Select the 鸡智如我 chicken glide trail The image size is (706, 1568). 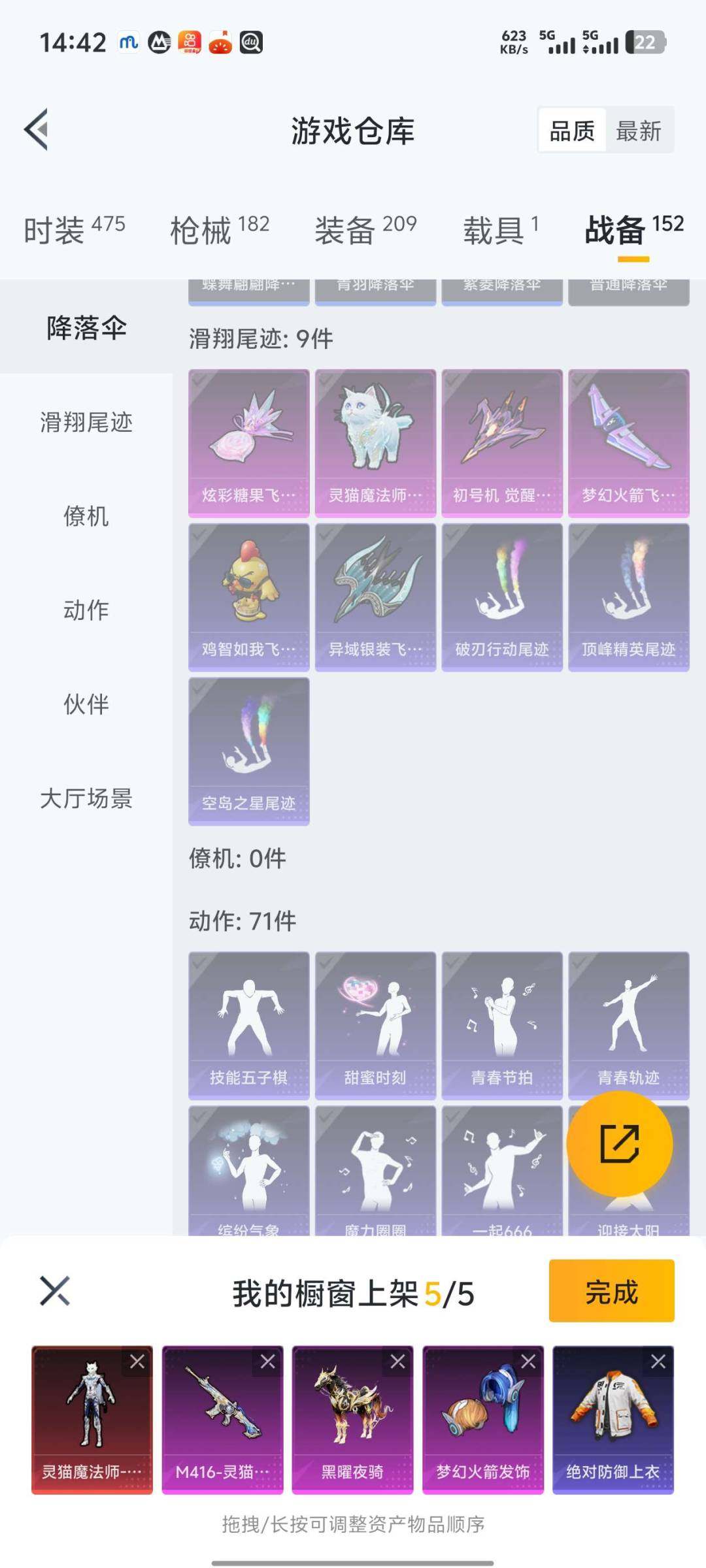(248, 588)
